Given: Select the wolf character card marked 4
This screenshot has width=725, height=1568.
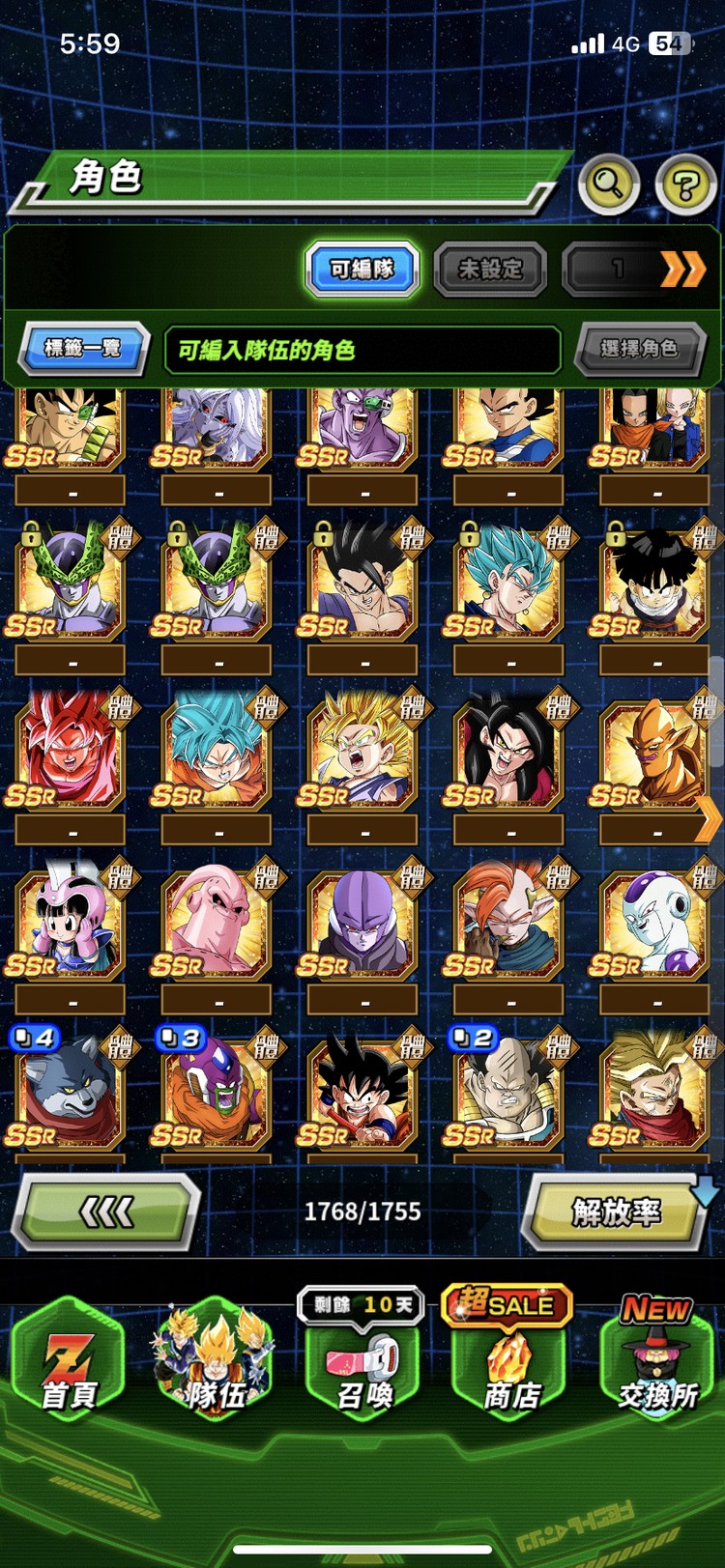Looking at the screenshot, I should coord(70,1092).
